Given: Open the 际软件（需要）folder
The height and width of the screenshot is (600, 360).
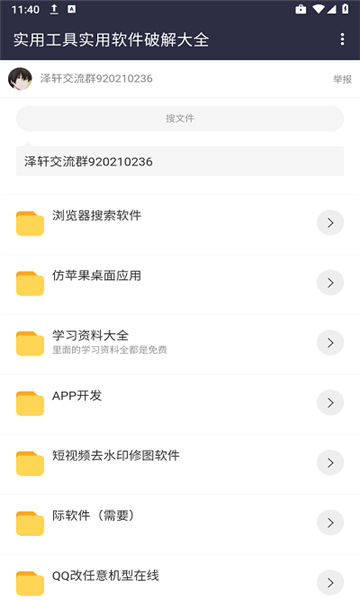Looking at the screenshot, I should (x=180, y=524).
